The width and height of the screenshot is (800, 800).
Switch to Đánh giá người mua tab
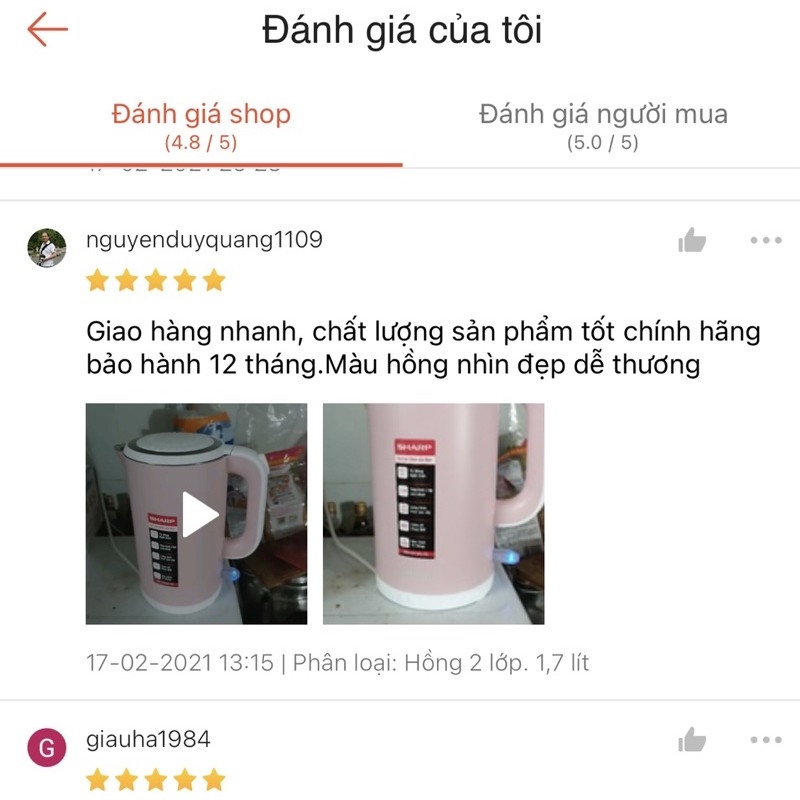[x=602, y=126]
